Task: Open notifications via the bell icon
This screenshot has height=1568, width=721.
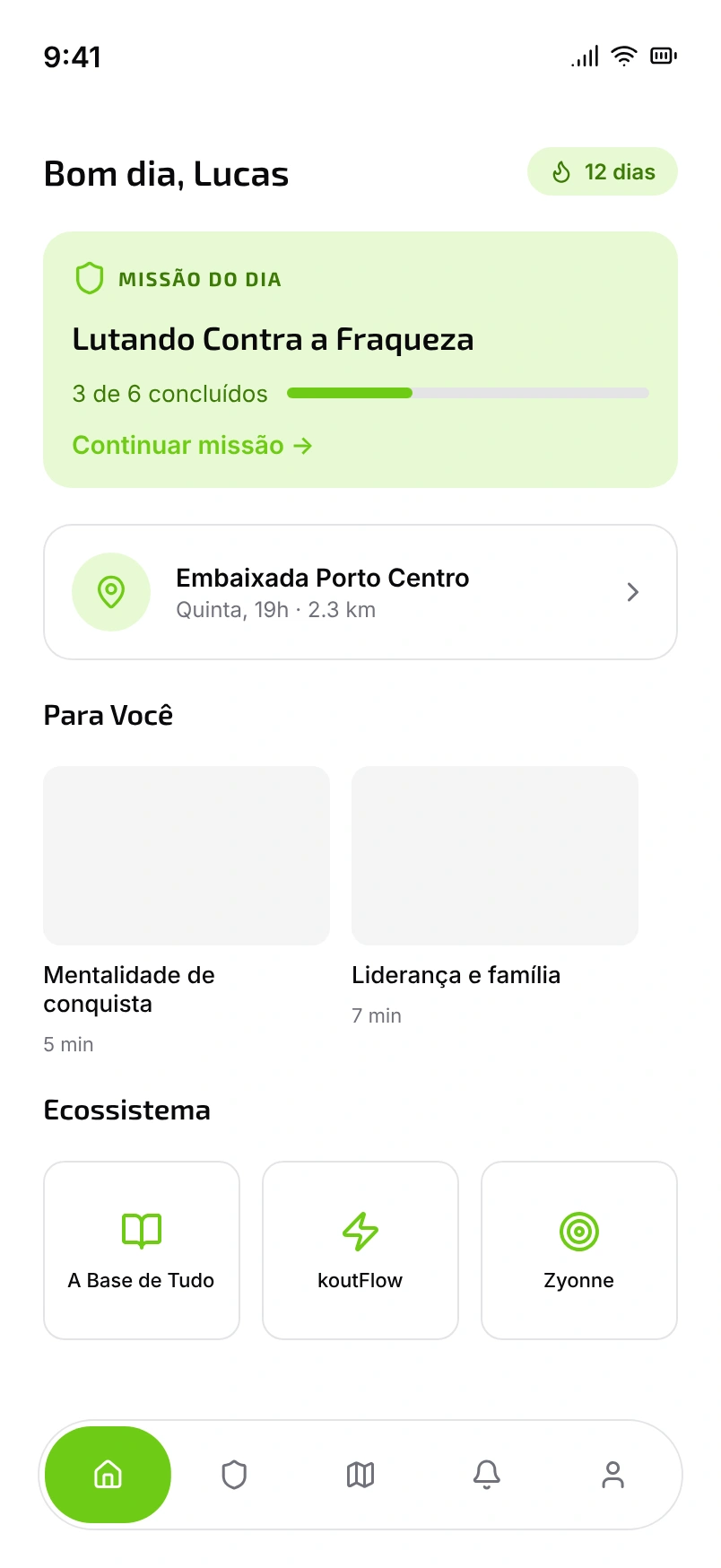Action: tap(486, 1474)
